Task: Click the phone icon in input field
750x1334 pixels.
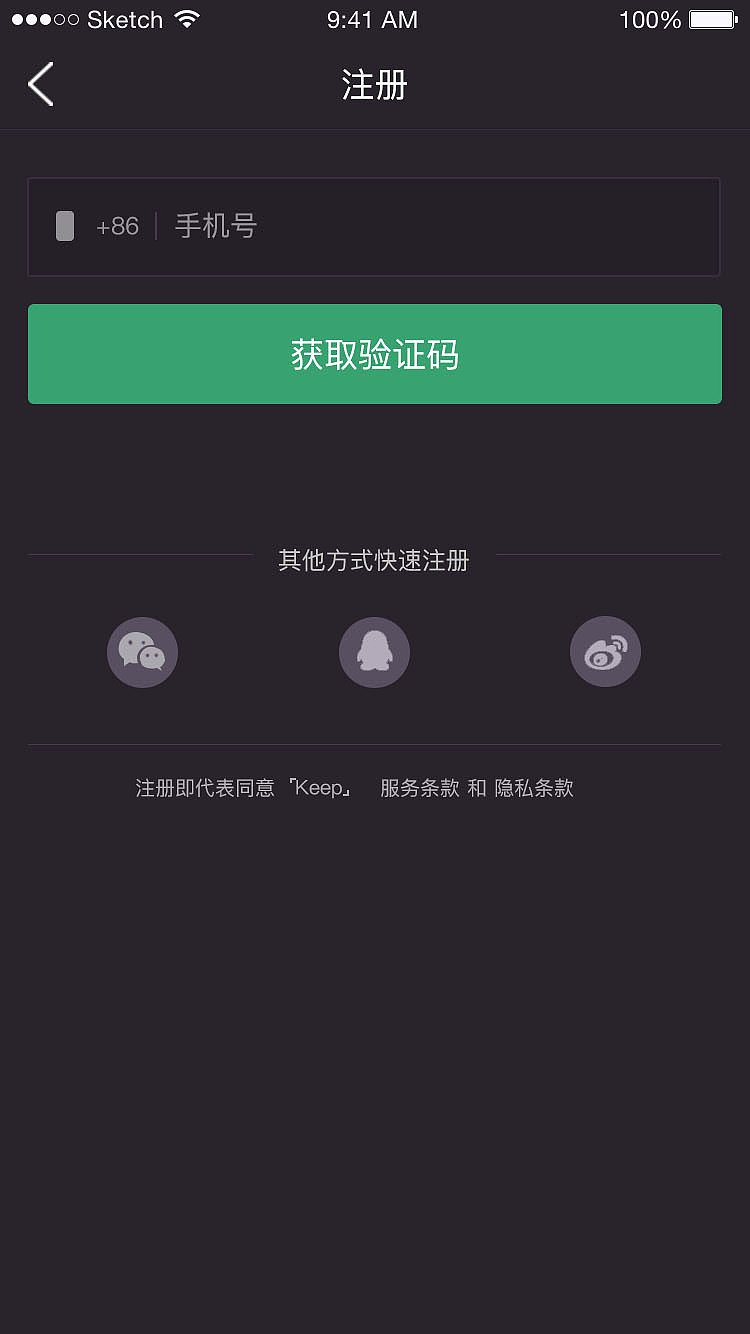Action: click(x=65, y=227)
